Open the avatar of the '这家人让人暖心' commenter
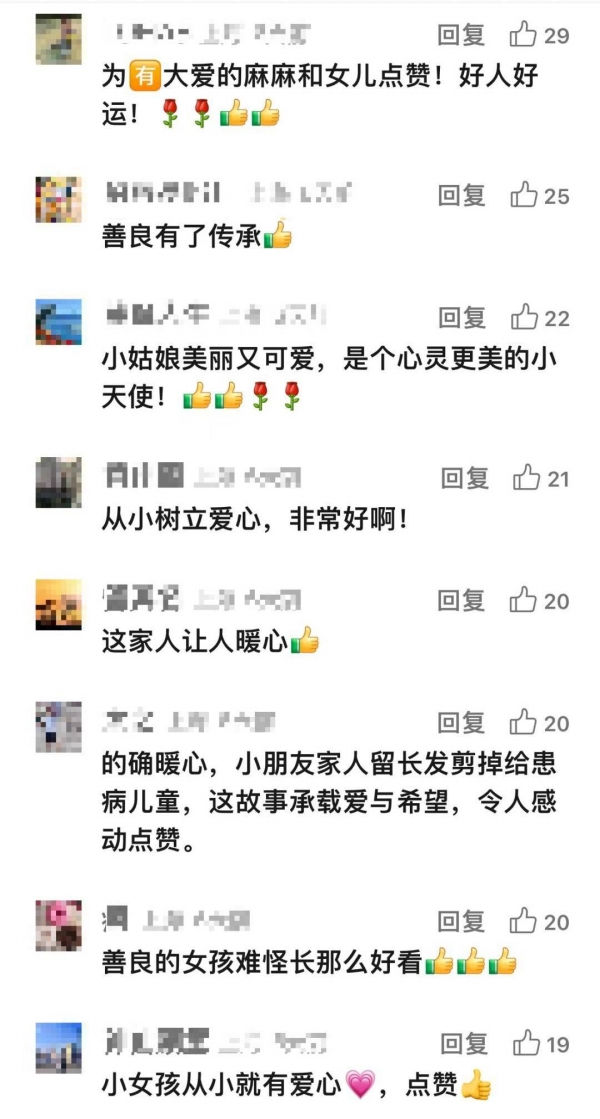Viewport: 600px width, 1119px height. pyautogui.click(x=59, y=604)
